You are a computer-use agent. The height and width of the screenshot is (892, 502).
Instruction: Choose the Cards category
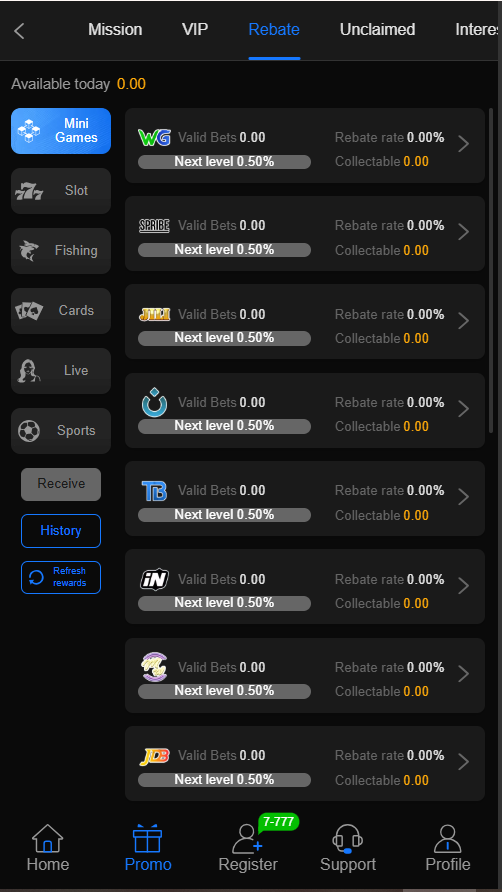tap(61, 311)
